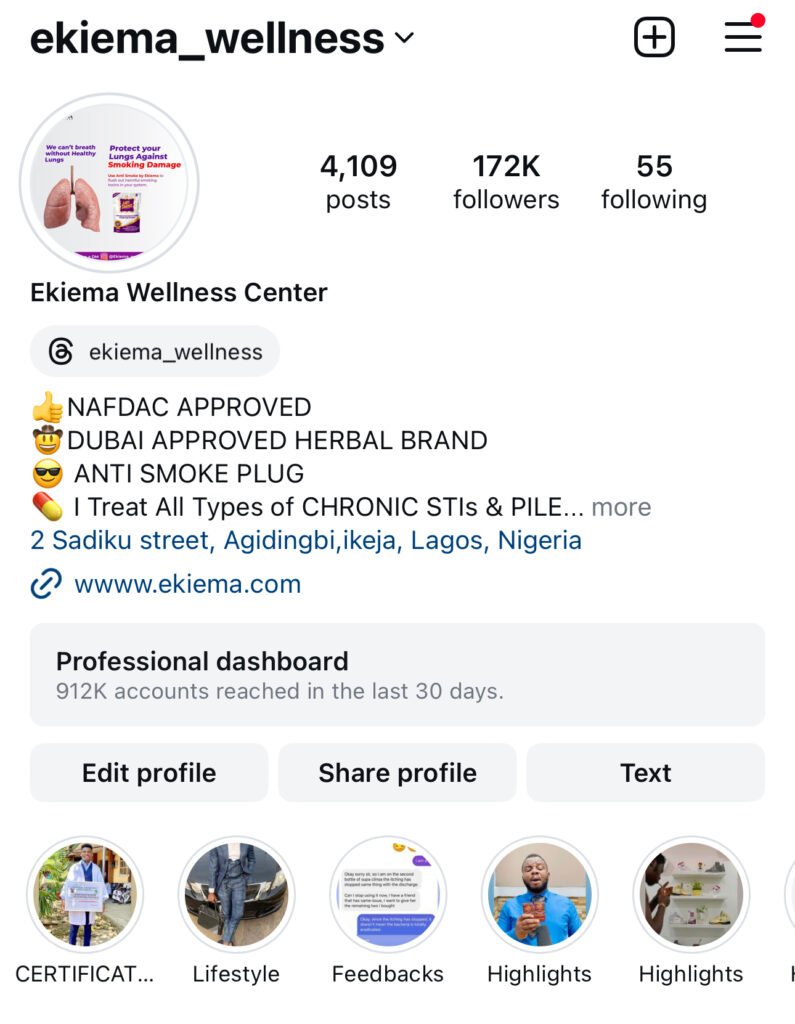
Task: Open the Lifestyle story highlight
Action: click(x=236, y=895)
